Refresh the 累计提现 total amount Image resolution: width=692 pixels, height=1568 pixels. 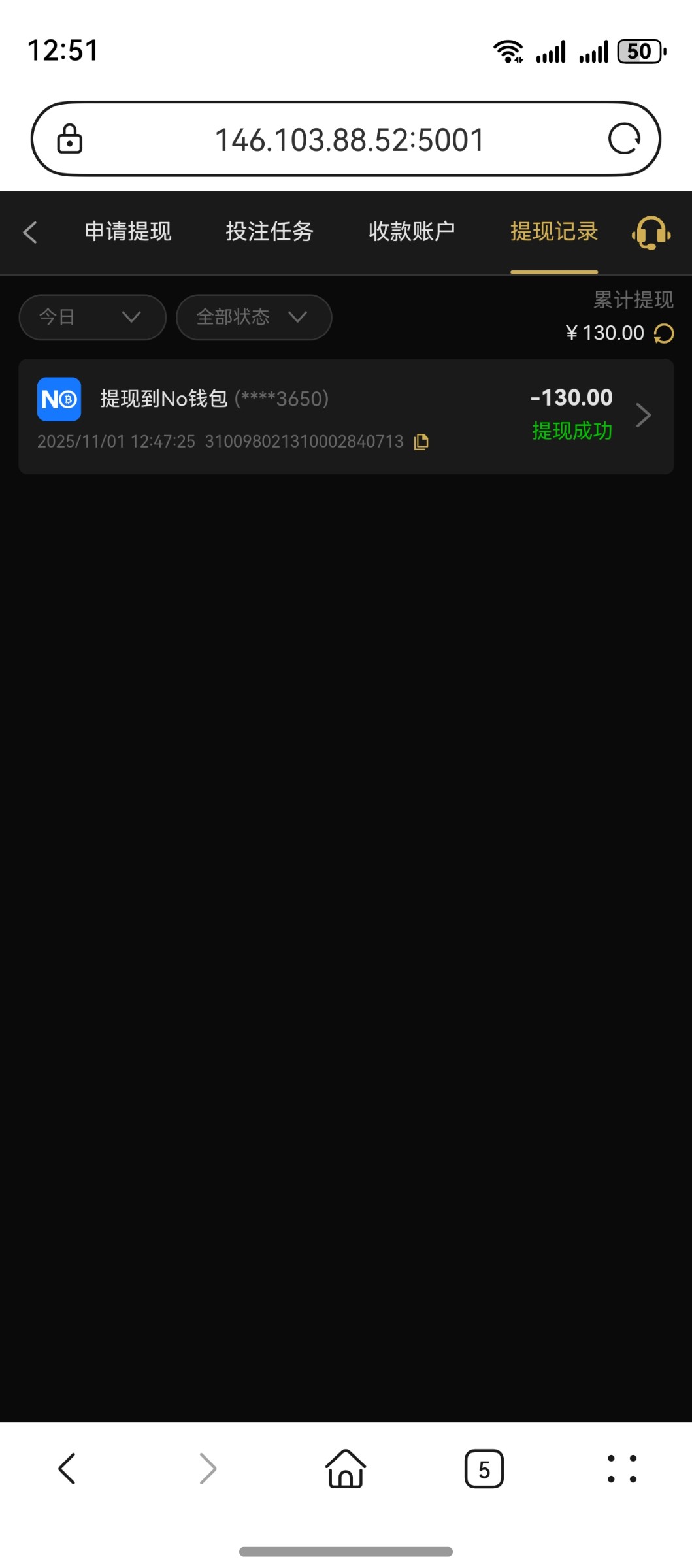[x=664, y=334]
